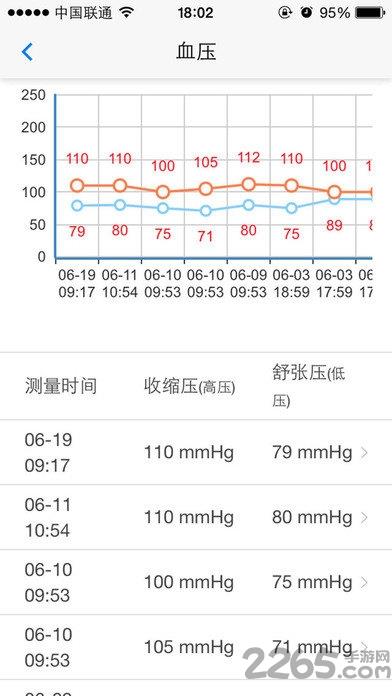The width and height of the screenshot is (392, 696).
Task: Open the 06-19 09:17 measurement record
Action: tap(196, 452)
